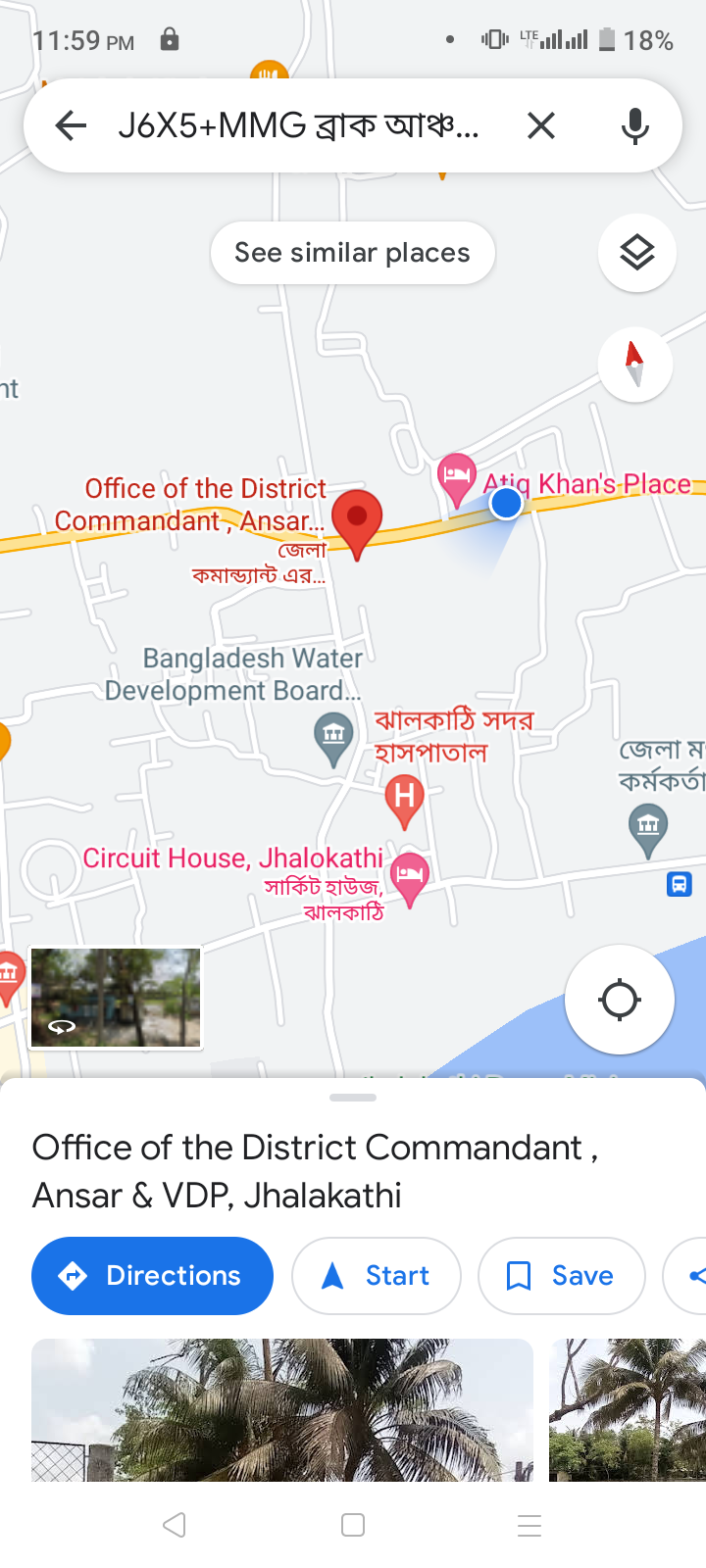The image size is (706, 1568).
Task: Go back from the search result
Action: coord(71,125)
